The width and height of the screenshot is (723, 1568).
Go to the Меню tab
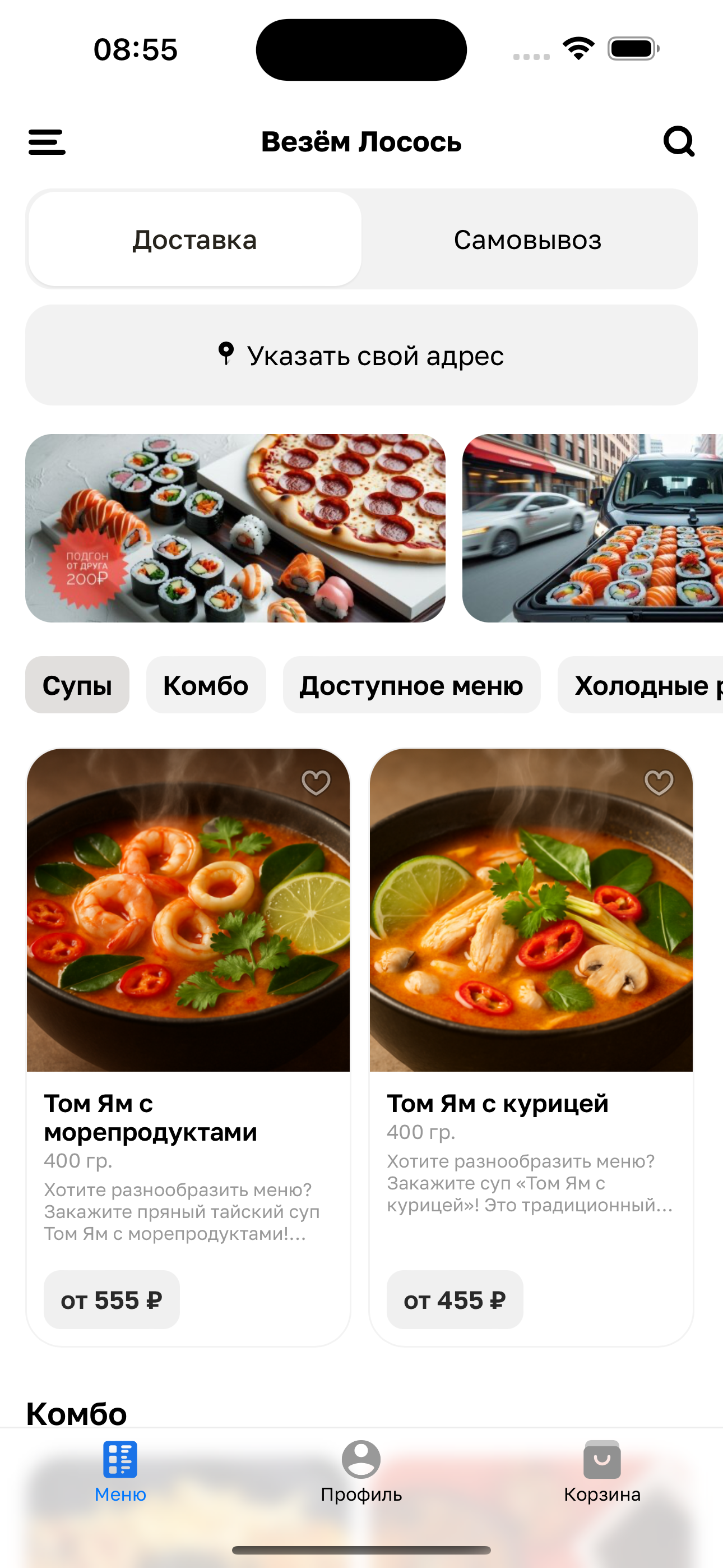120,1470
